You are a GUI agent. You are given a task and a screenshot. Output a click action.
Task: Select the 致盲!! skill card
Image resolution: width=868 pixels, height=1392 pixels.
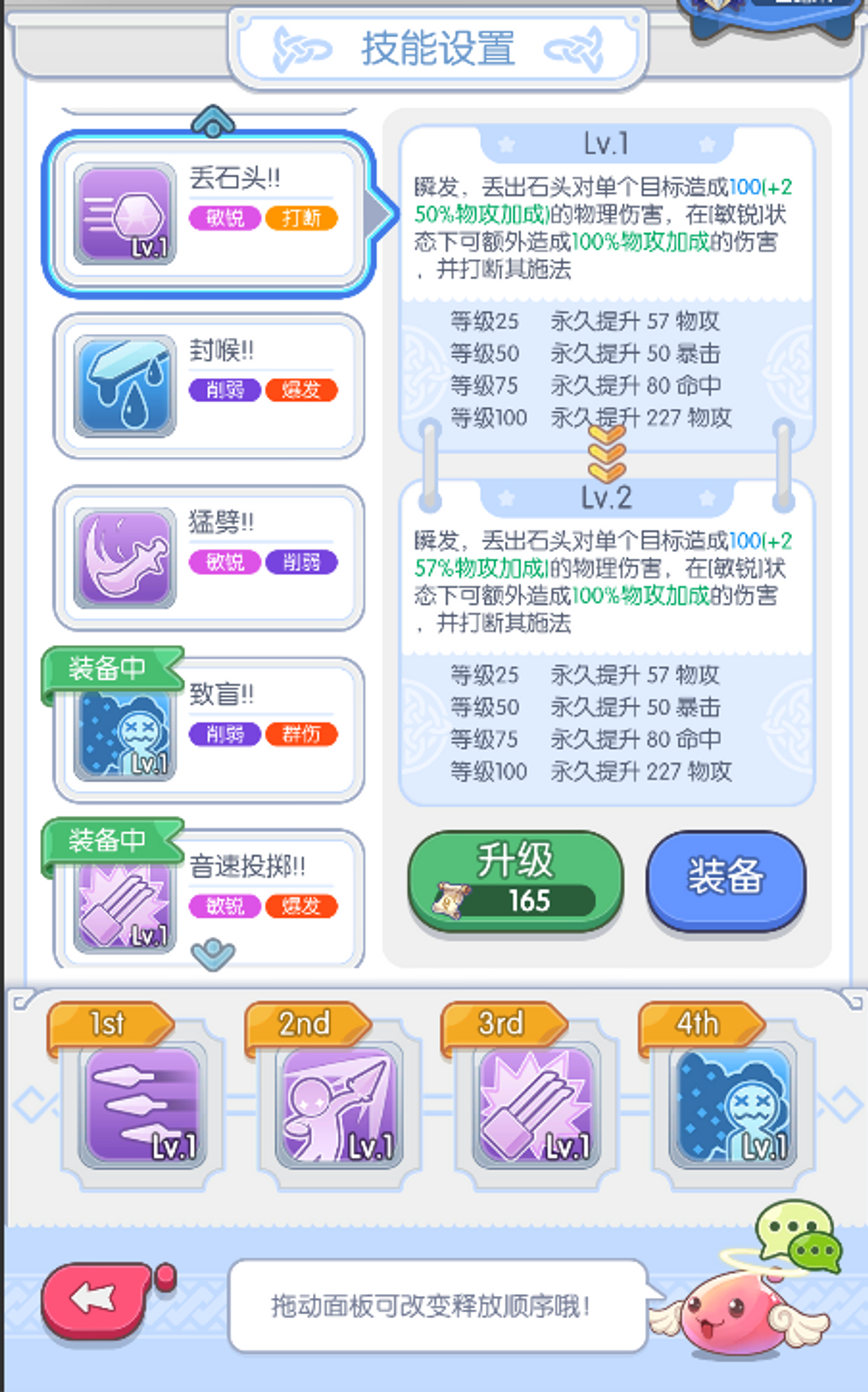click(x=209, y=731)
